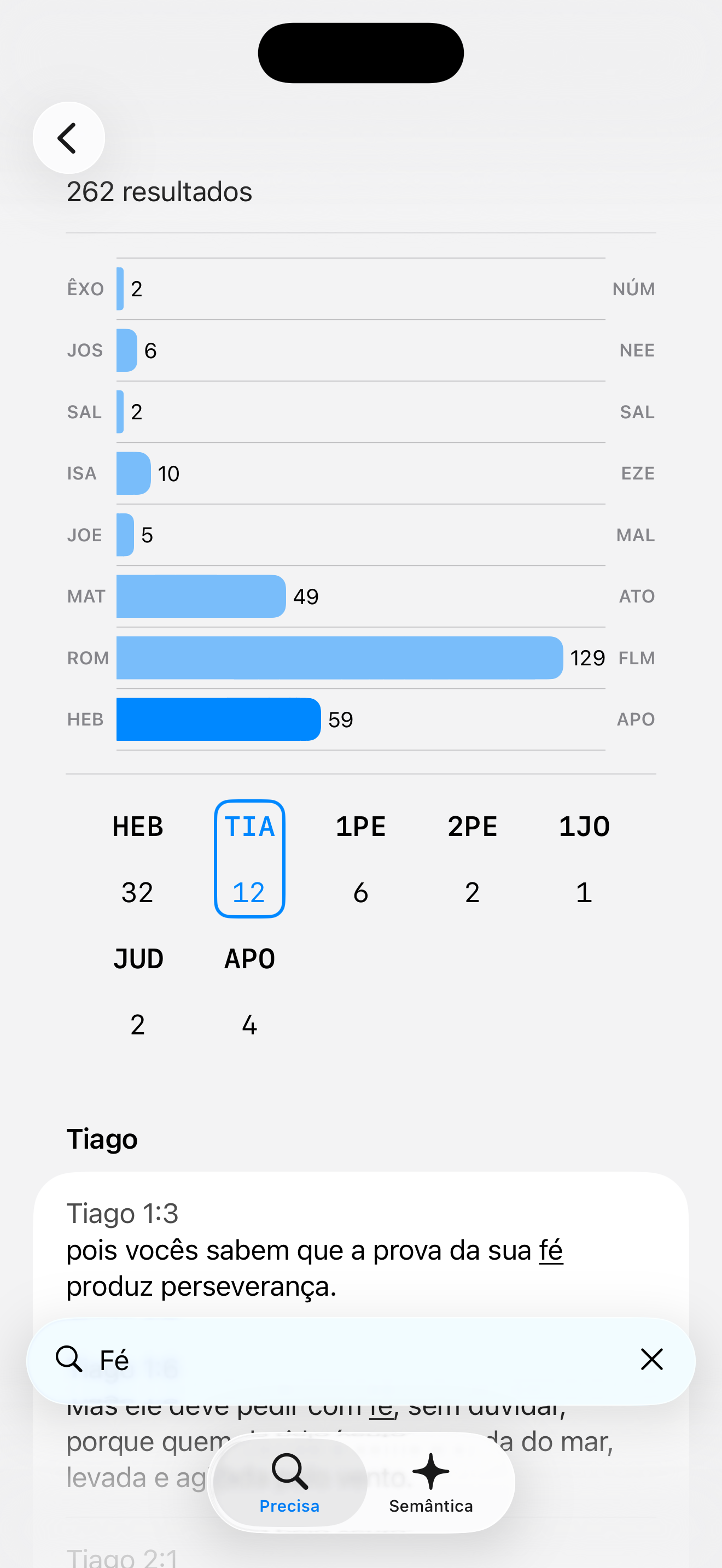The image size is (722, 1568).
Task: Show results for 2PE
Action: 473,858
